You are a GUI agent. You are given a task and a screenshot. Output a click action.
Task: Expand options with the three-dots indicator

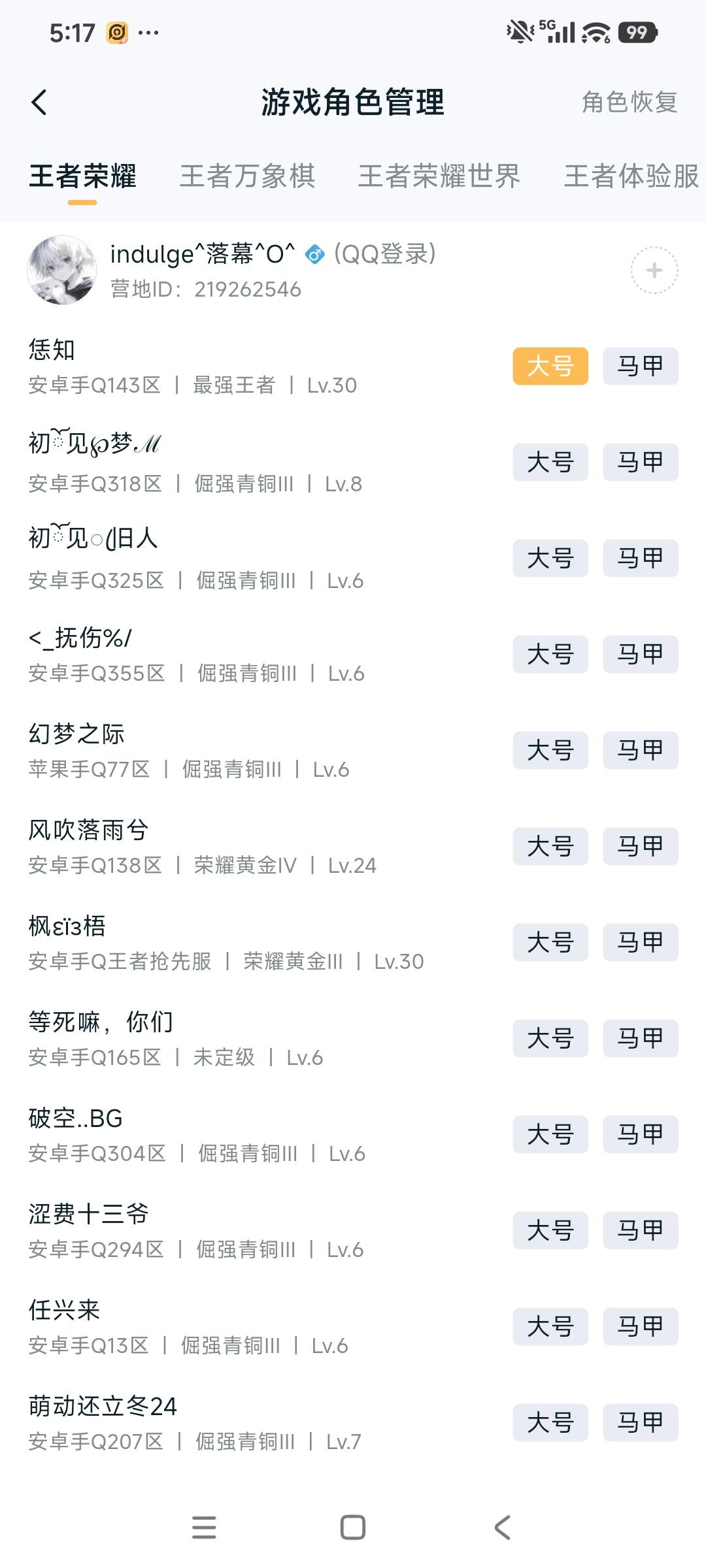pyautogui.click(x=149, y=31)
